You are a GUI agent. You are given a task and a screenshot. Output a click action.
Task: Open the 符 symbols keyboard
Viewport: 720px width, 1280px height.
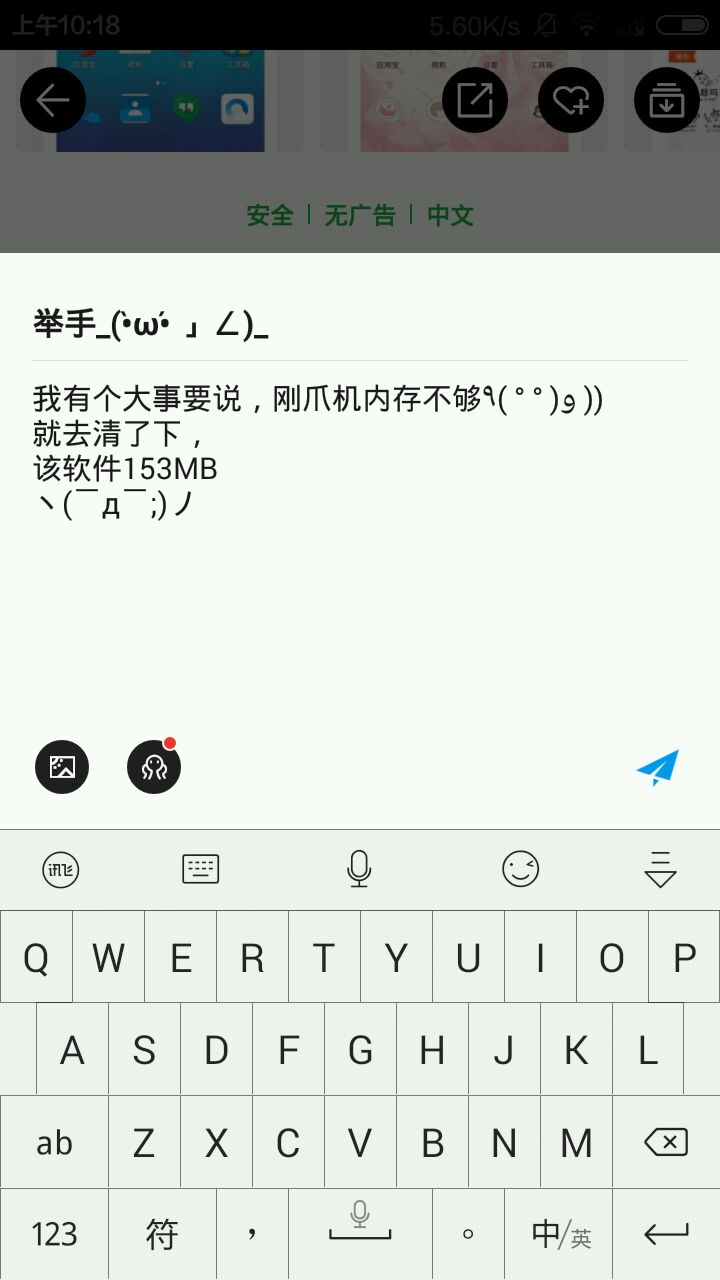click(162, 1234)
